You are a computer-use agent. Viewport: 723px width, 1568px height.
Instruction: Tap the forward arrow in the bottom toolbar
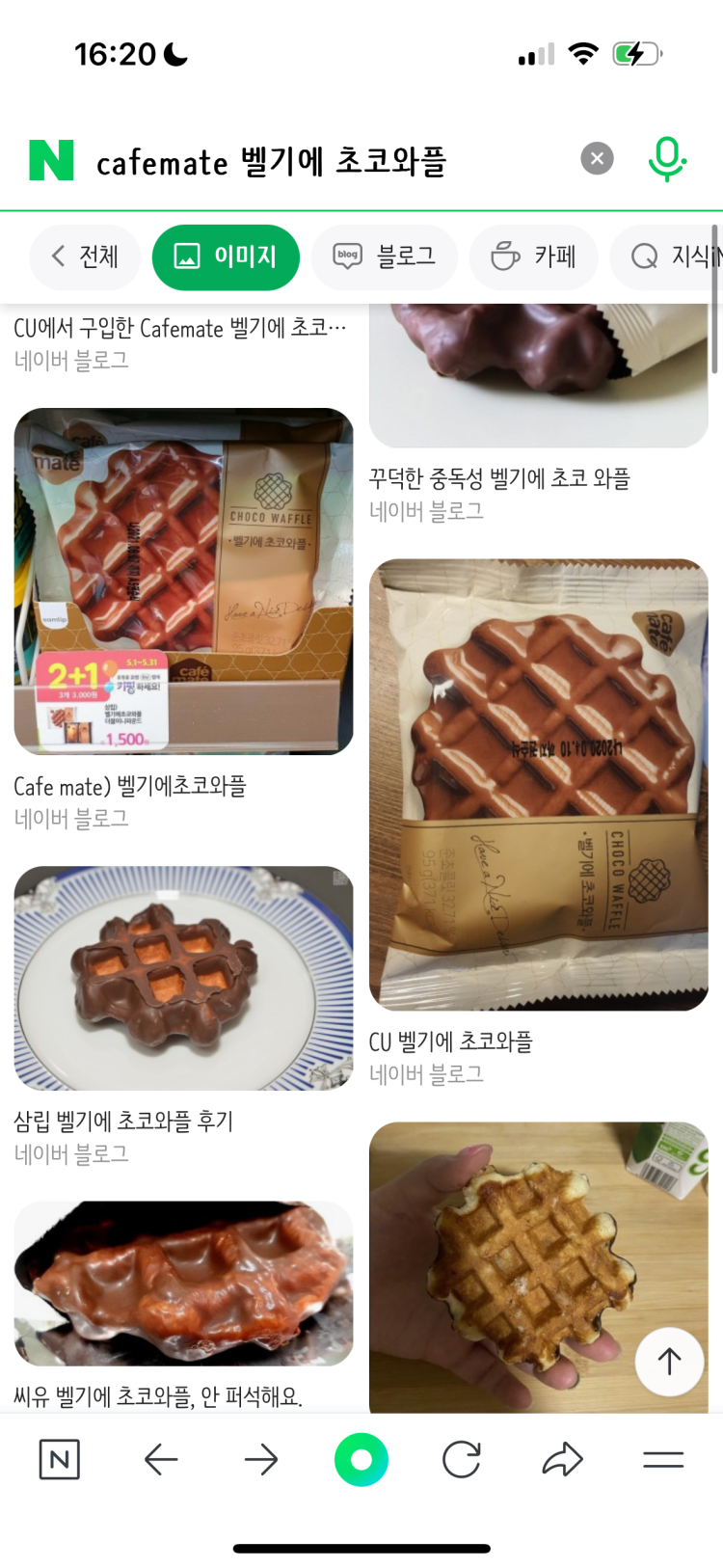(261, 1460)
